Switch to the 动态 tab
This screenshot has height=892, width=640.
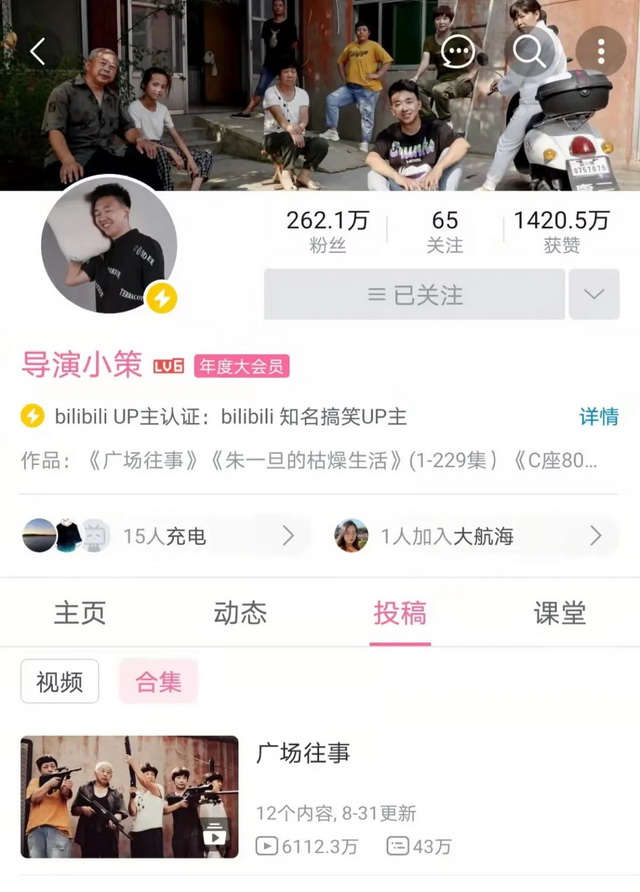240,613
